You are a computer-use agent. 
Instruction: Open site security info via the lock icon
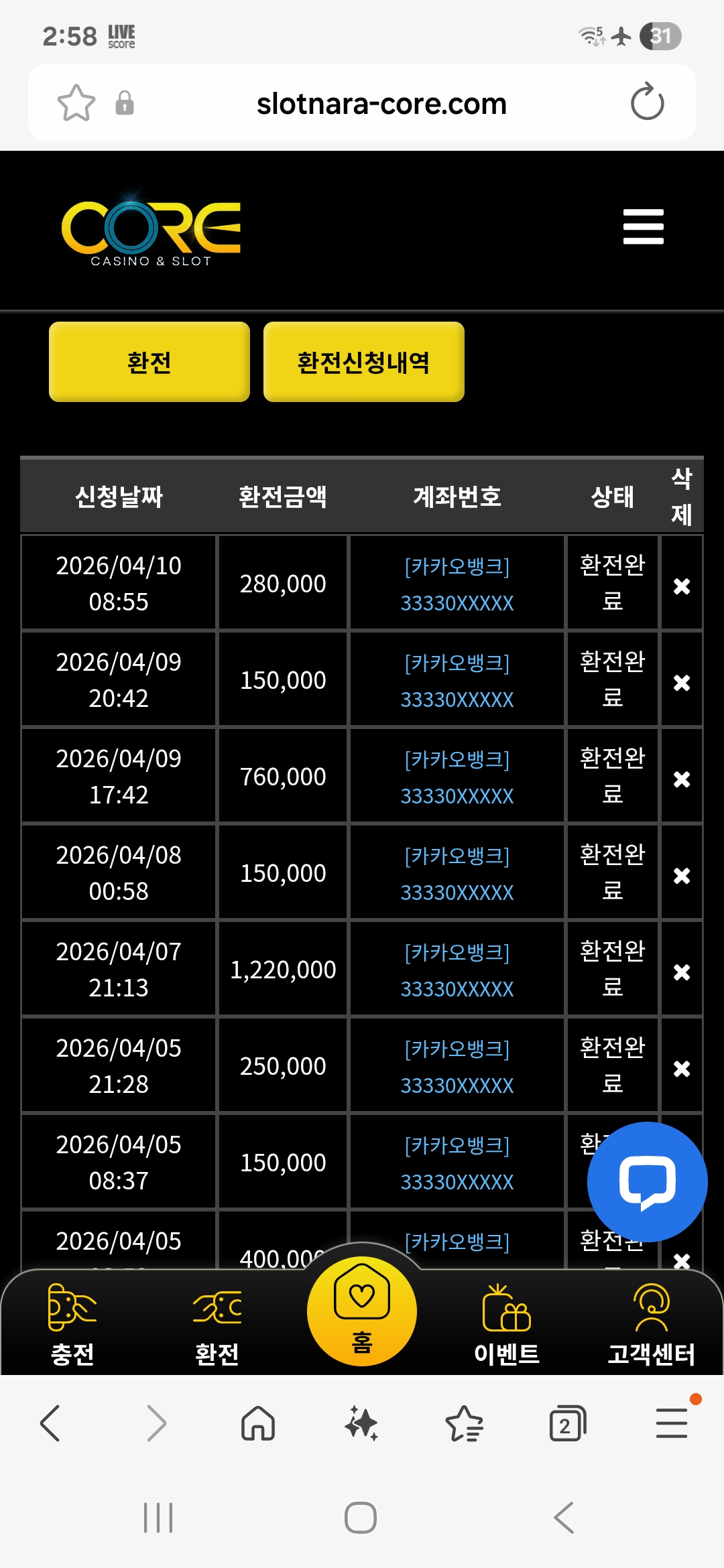point(124,105)
